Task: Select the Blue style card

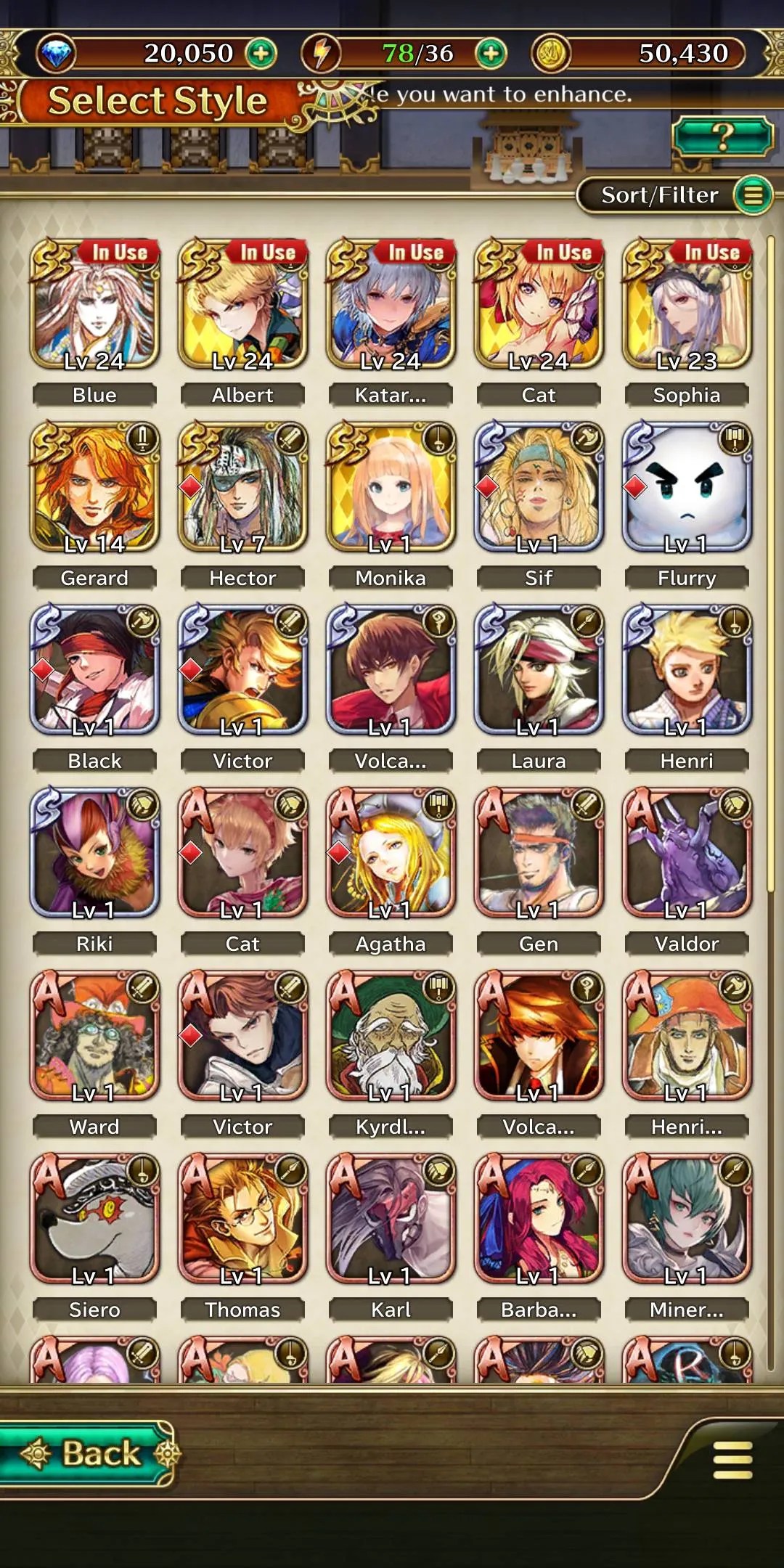Action: pyautogui.click(x=94, y=305)
